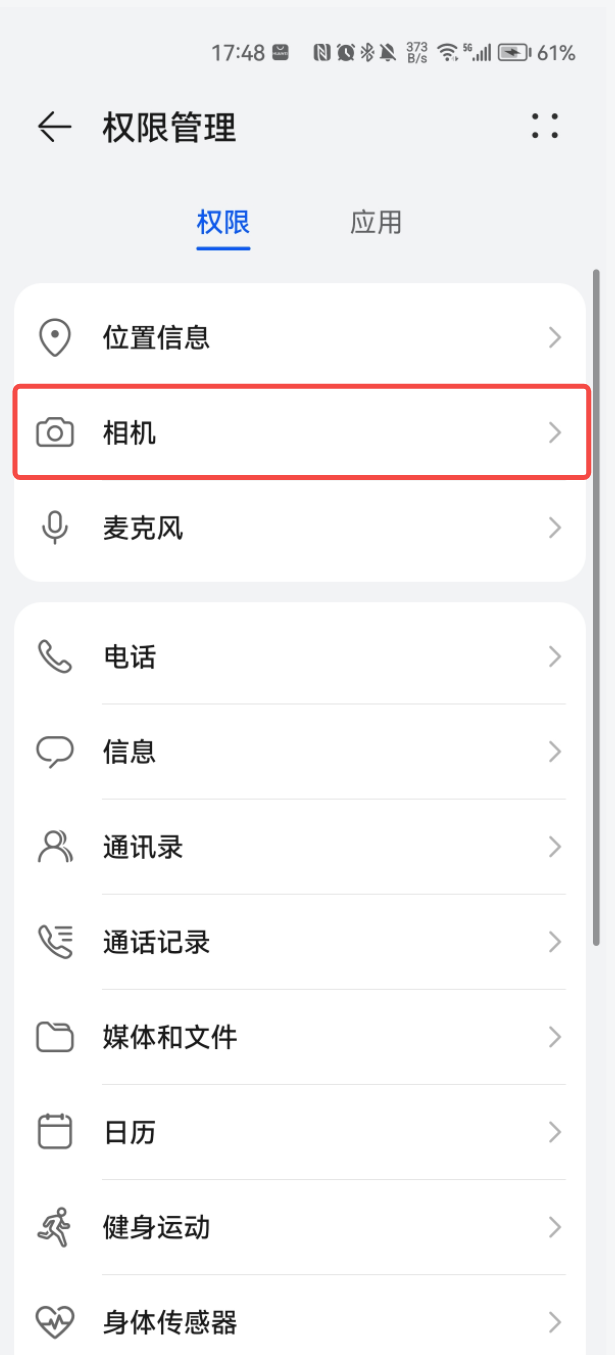View 通讯录 permission details
615x1355 pixels.
pyautogui.click(x=300, y=847)
